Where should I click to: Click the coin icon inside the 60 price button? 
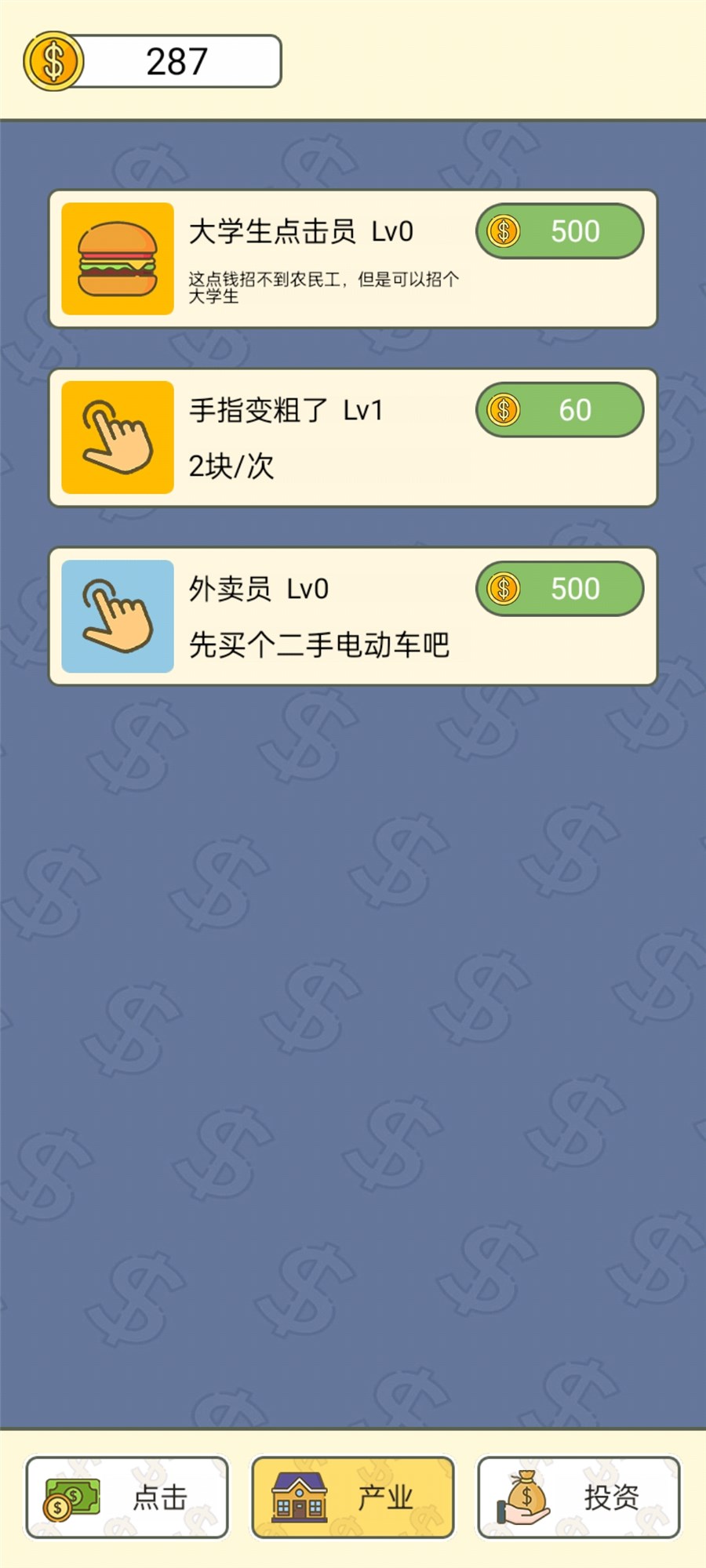(x=503, y=409)
